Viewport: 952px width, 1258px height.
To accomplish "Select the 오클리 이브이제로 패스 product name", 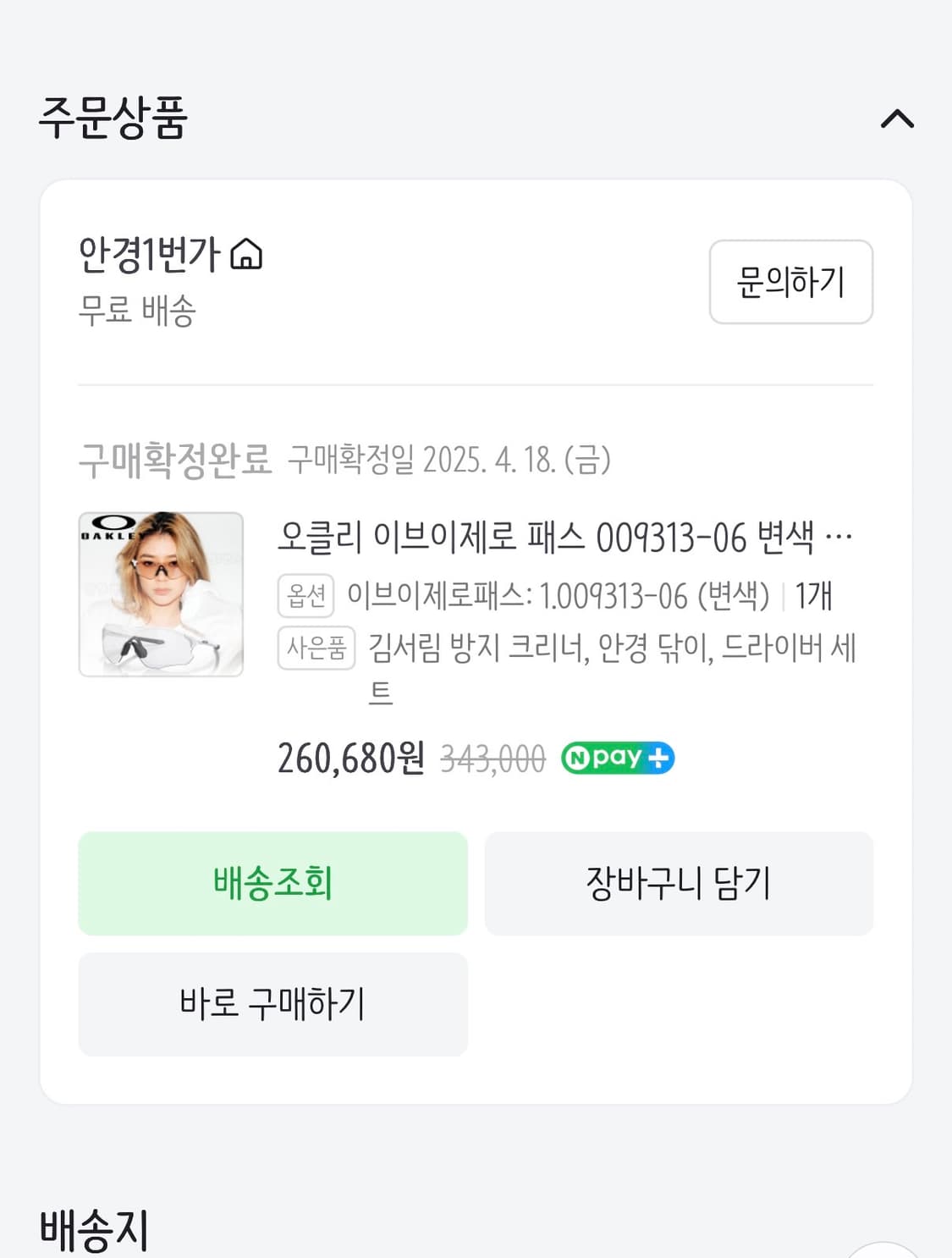I will click(x=550, y=537).
